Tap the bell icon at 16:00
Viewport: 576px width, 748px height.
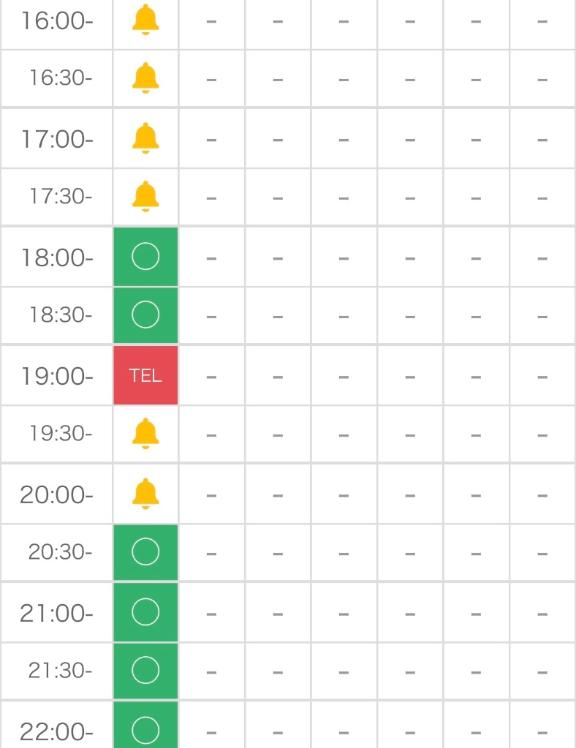[146, 20]
